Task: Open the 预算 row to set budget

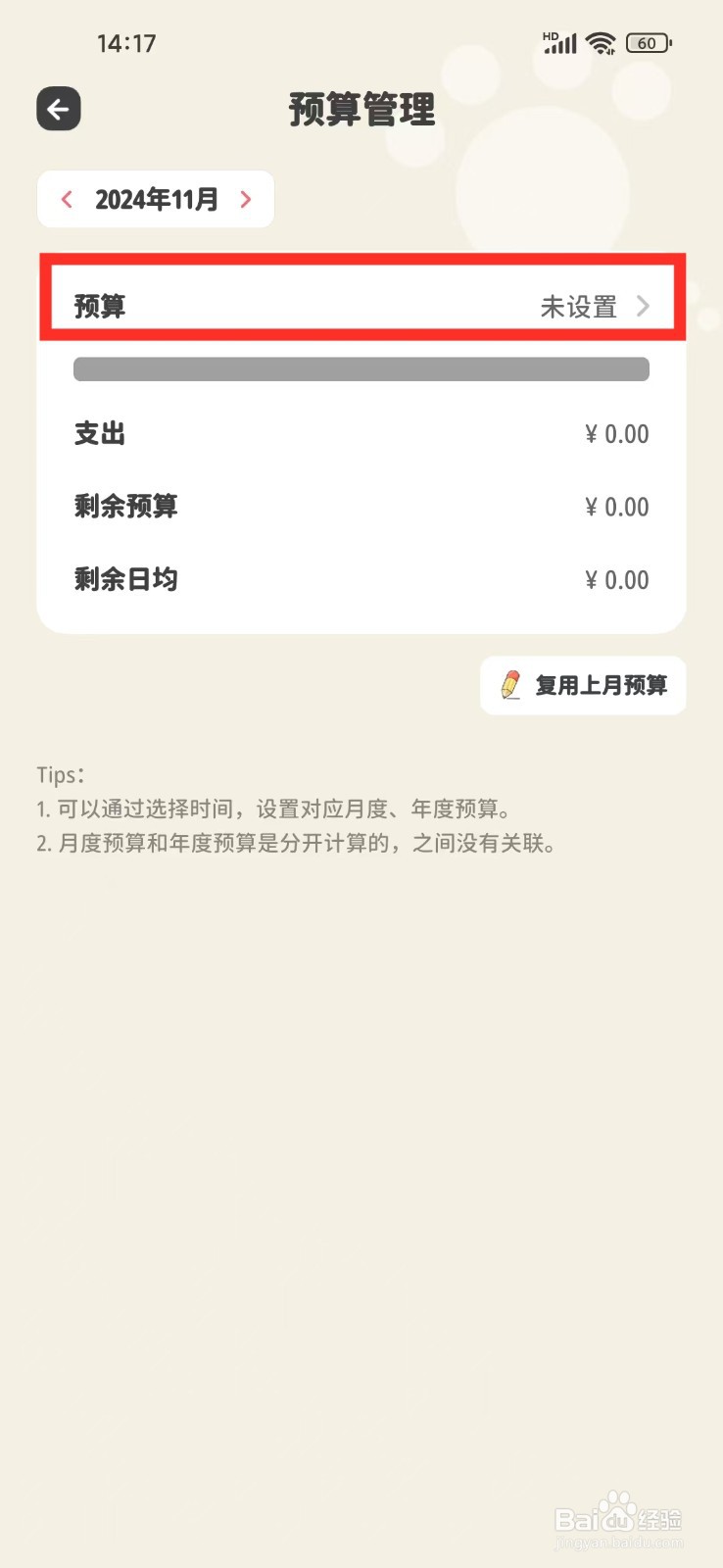Action: 361,307
